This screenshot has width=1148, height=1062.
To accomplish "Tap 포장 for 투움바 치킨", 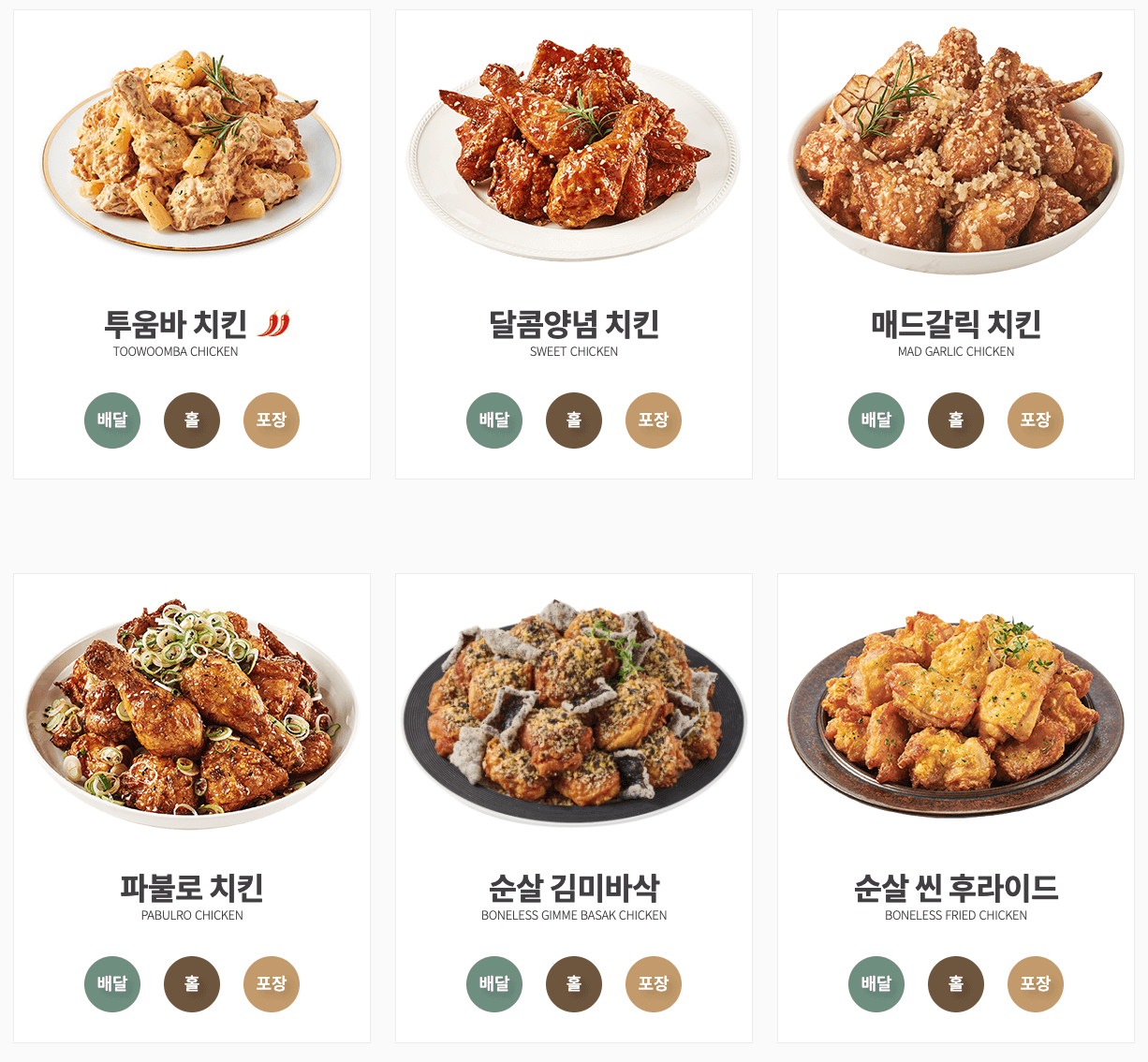I will coord(272,420).
